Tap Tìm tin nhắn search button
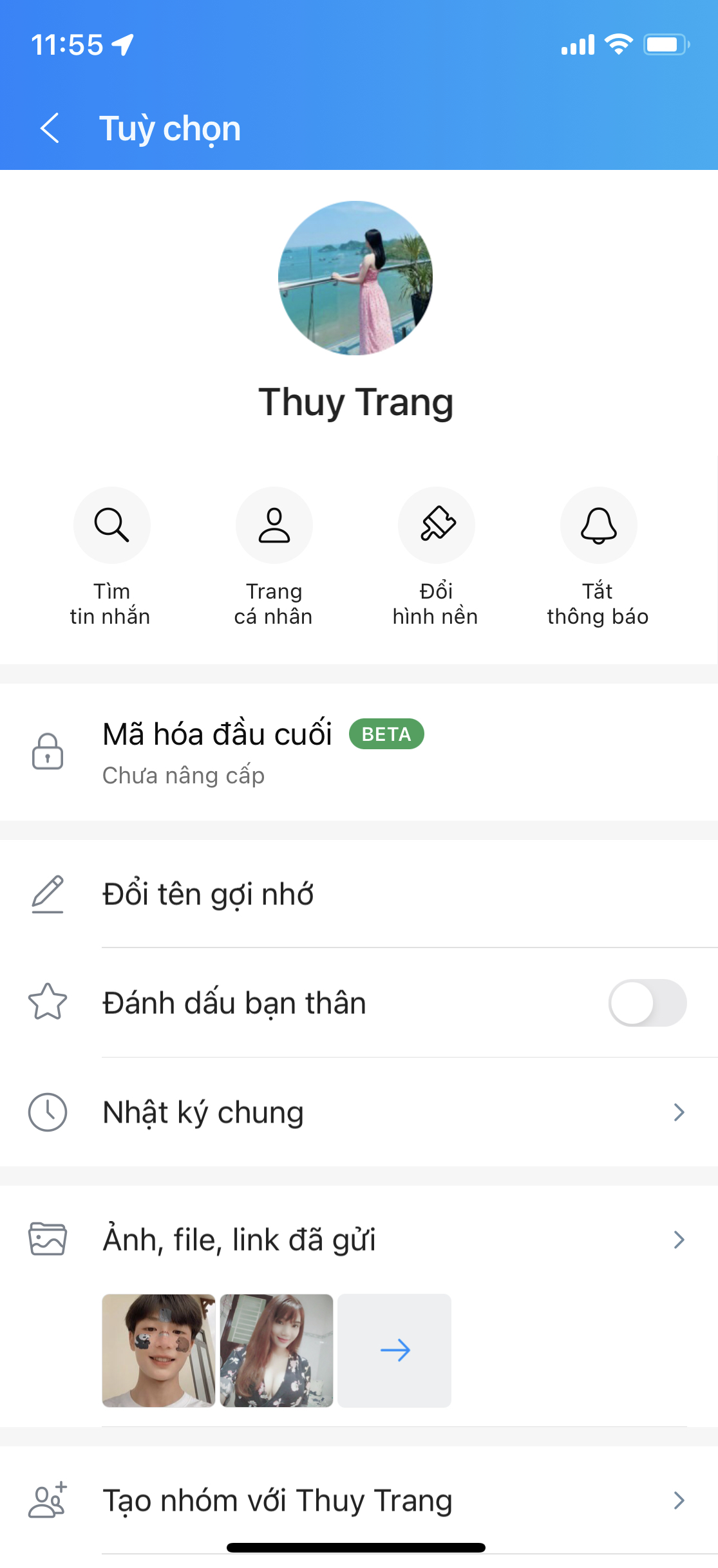 111,525
